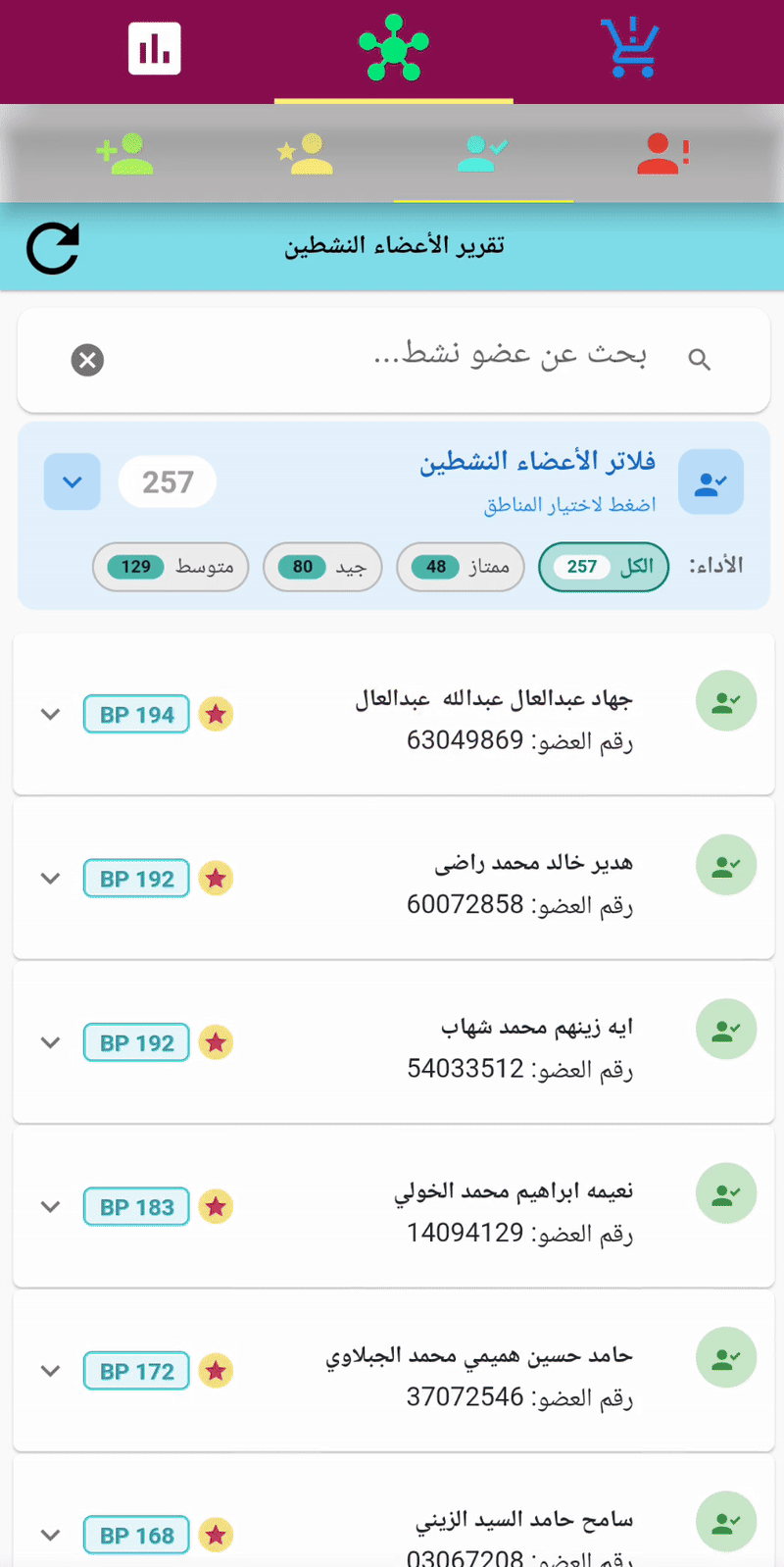Expand the card for هدير خالد محمد راضى
784x1567 pixels.
(50, 879)
